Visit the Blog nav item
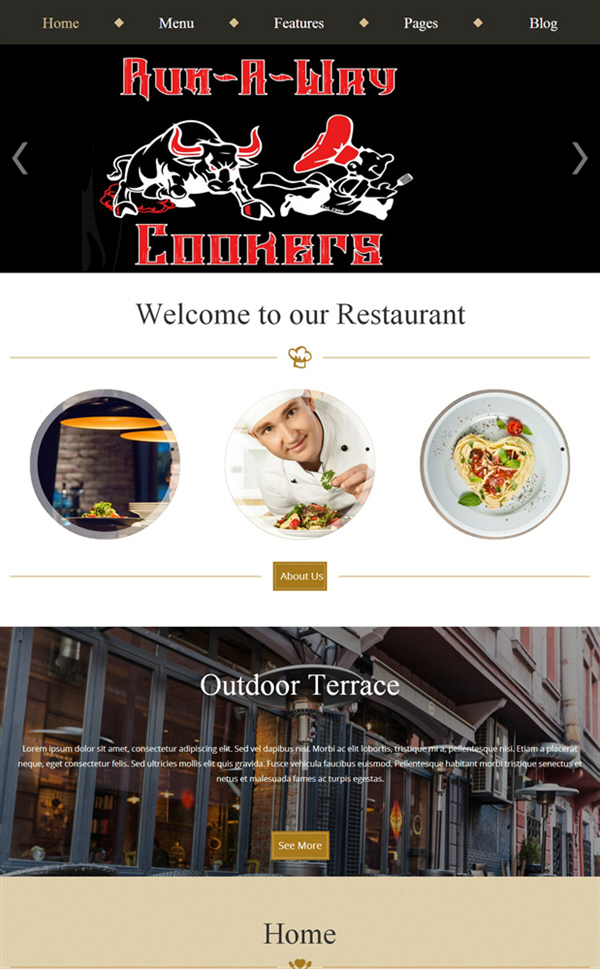 [x=543, y=23]
